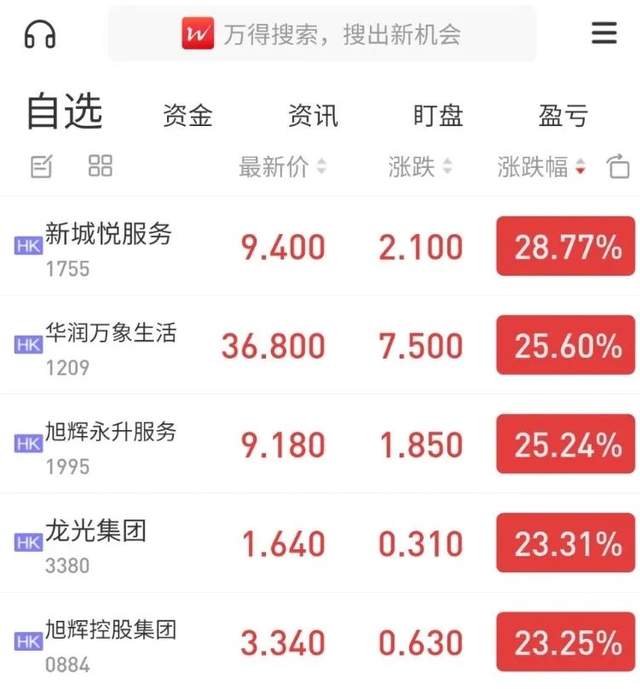Tap the 万得搜索 search box

(322, 35)
